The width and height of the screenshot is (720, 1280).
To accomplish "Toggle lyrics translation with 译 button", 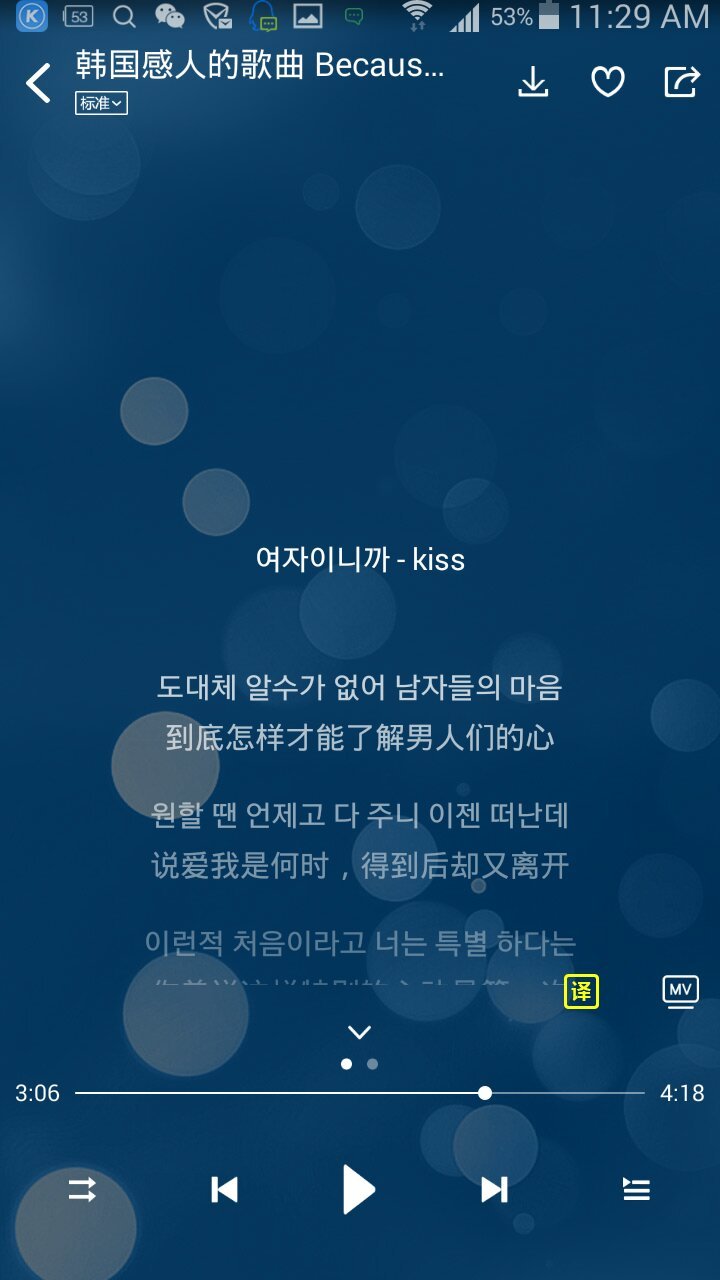I will (581, 991).
